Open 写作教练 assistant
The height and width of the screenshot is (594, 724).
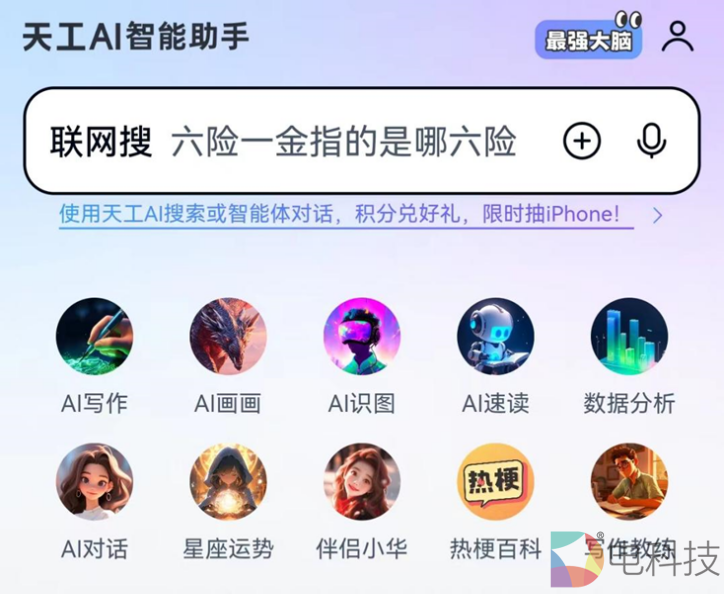[x=629, y=482]
